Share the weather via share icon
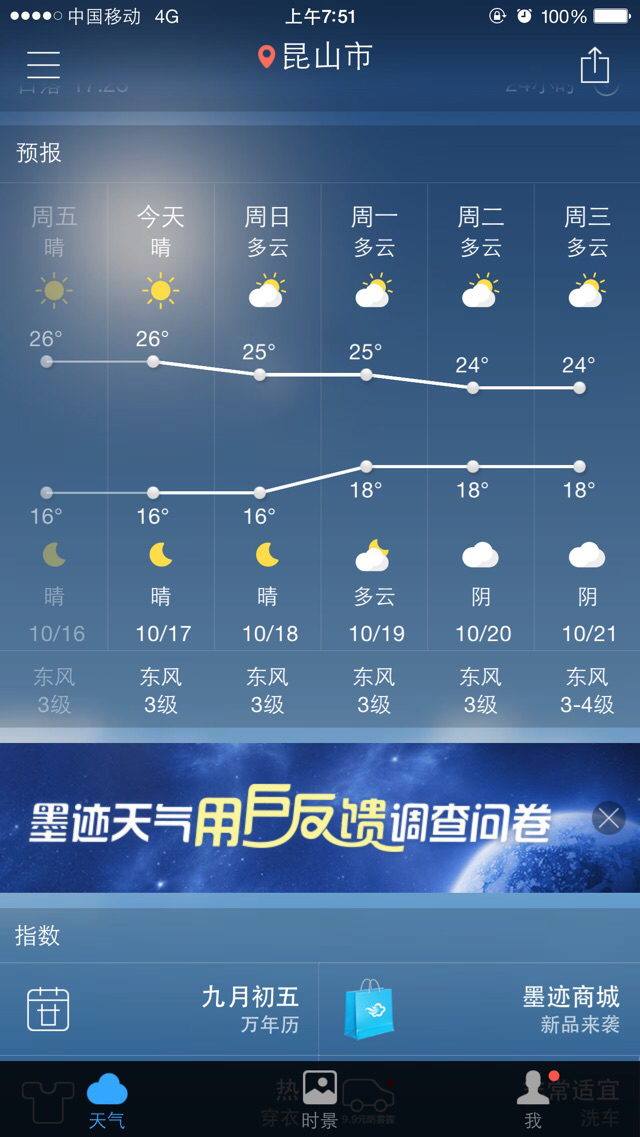The width and height of the screenshot is (640, 1137). 594,65
